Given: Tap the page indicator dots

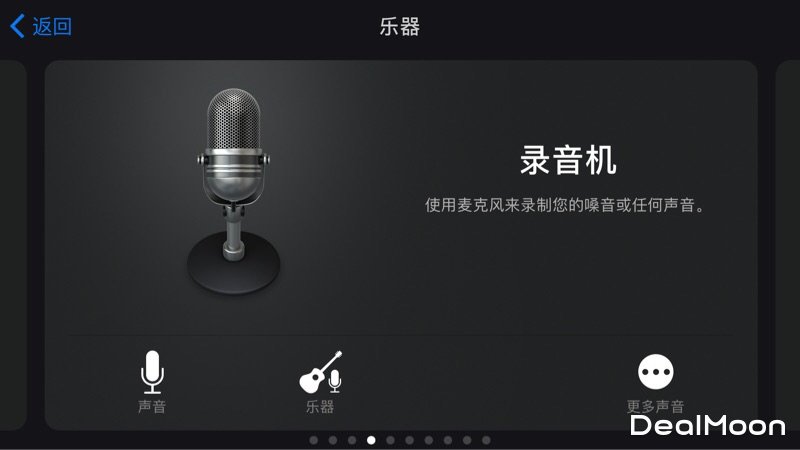Looking at the screenshot, I should click(400, 440).
